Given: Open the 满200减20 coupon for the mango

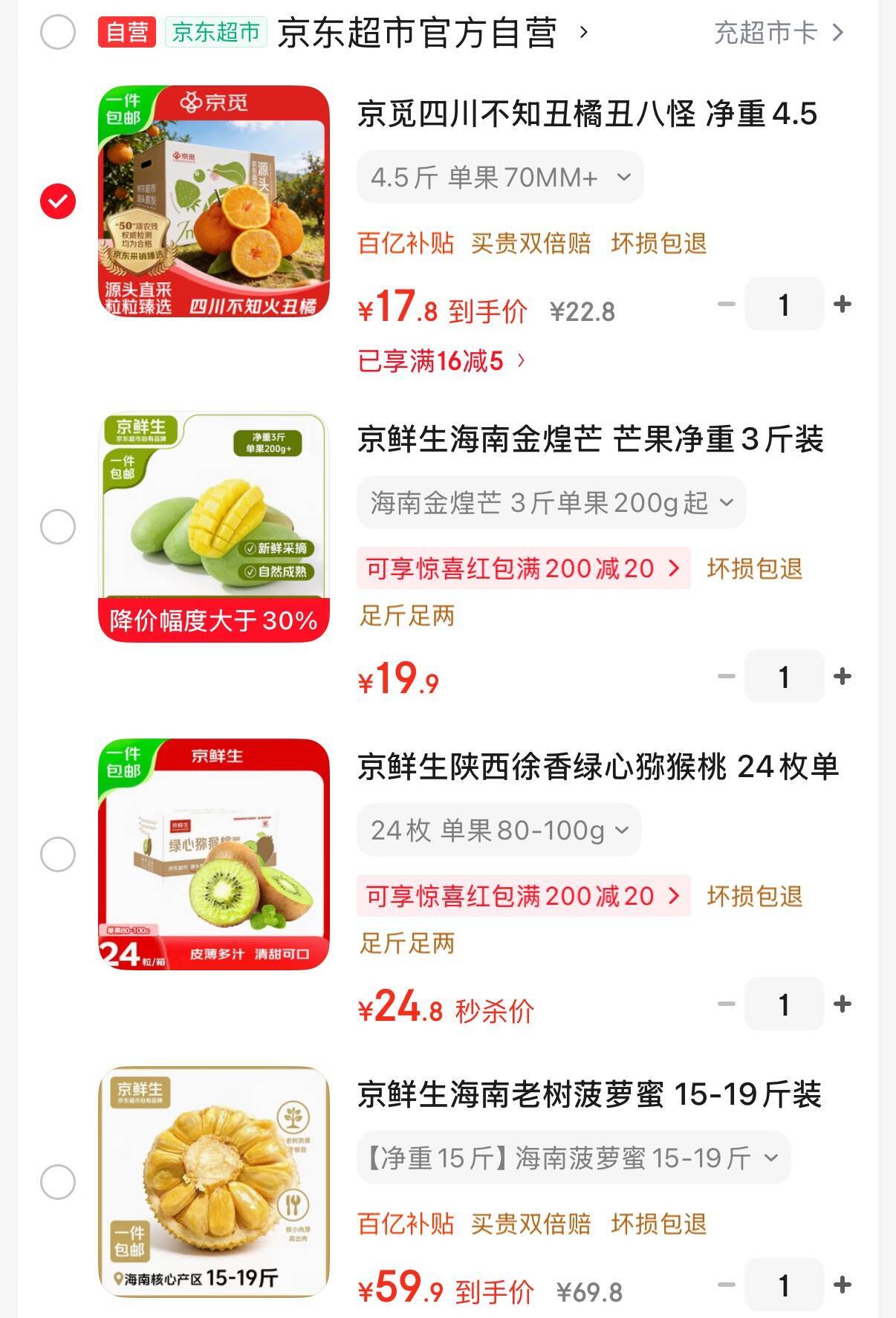Looking at the screenshot, I should click(523, 569).
